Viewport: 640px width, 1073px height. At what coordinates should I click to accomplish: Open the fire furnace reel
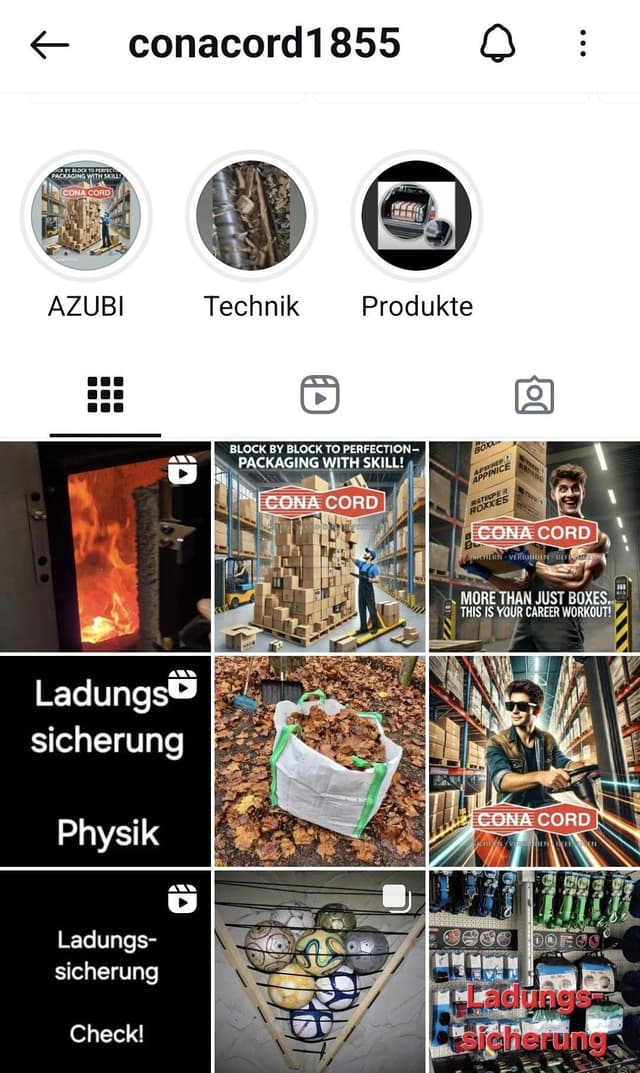tap(105, 547)
